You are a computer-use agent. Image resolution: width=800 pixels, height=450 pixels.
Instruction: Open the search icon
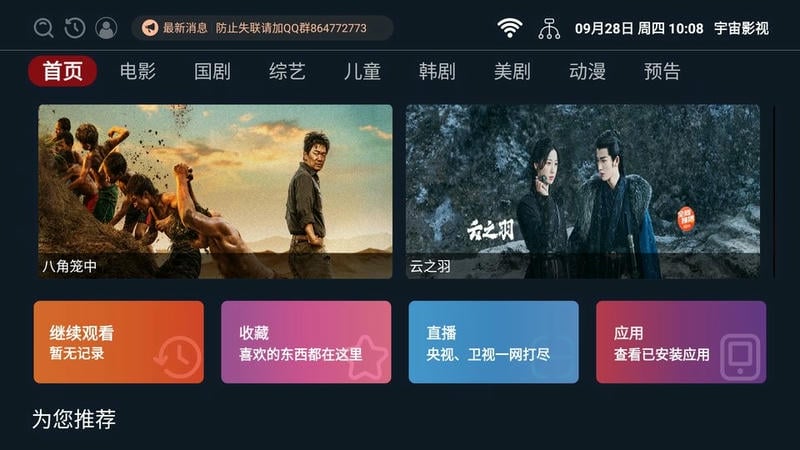pos(43,28)
